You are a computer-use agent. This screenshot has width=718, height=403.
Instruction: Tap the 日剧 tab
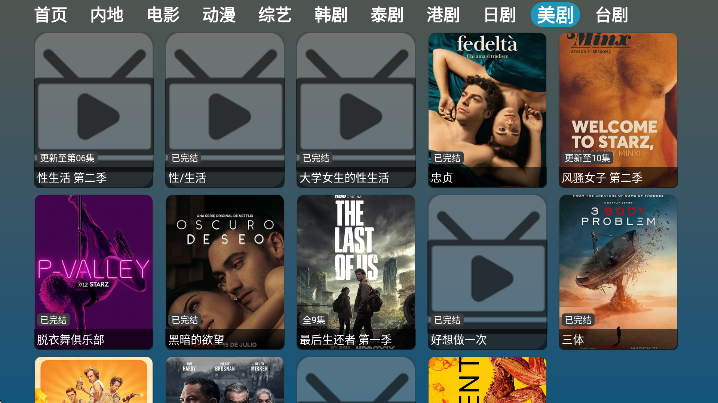point(498,15)
